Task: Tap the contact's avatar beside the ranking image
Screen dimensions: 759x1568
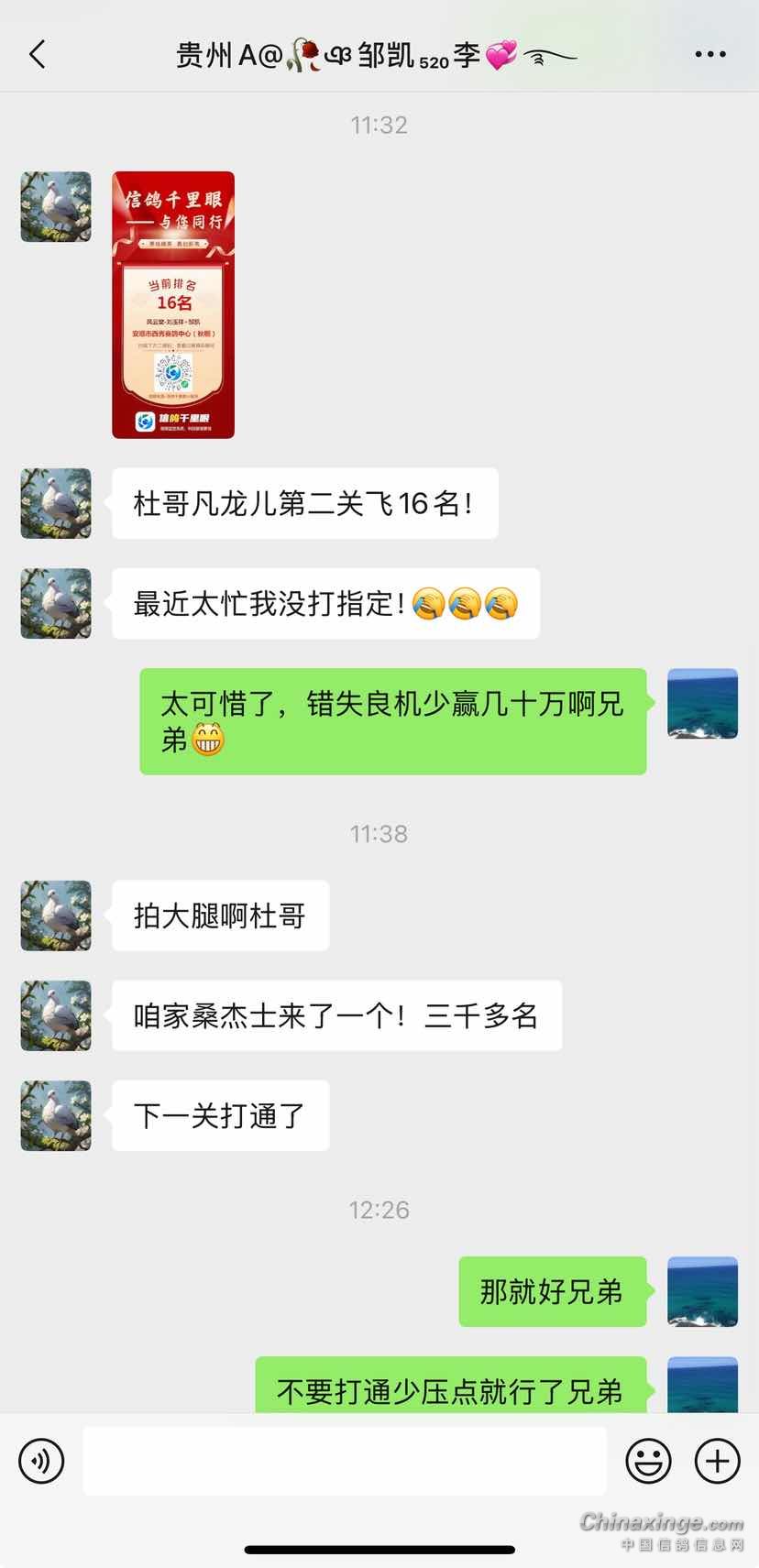Action: 56,206
